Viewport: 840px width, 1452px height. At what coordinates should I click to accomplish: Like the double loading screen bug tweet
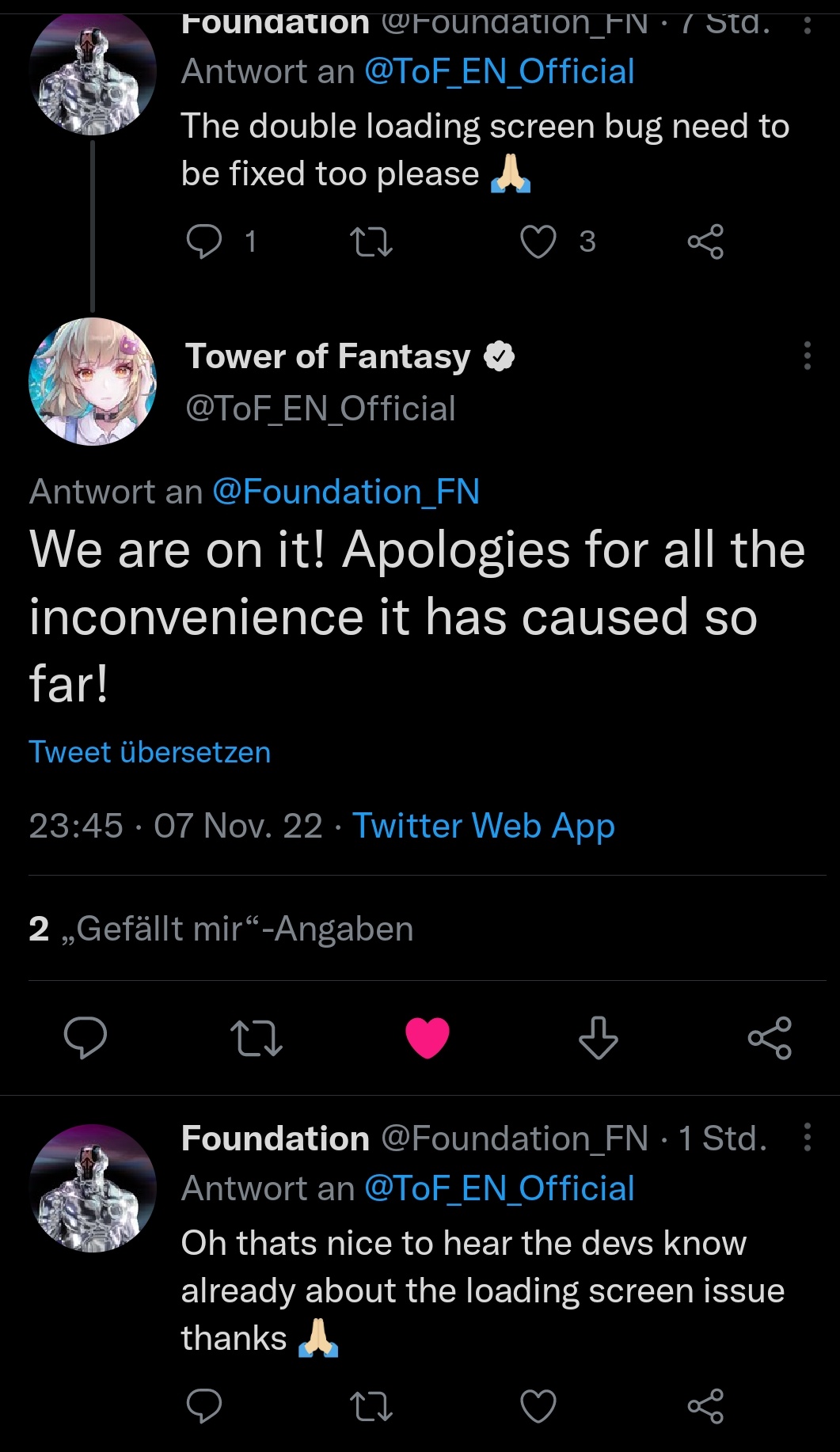click(x=538, y=241)
